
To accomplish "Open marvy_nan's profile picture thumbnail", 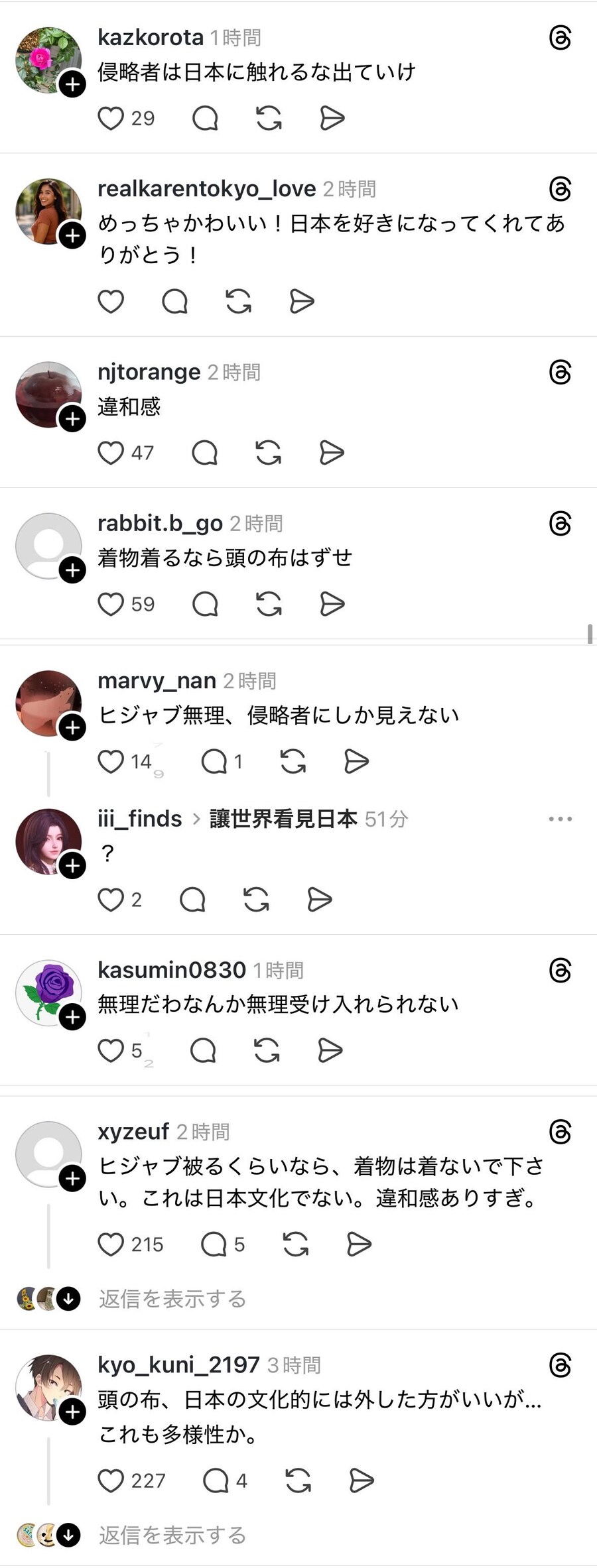I will (x=48, y=703).
